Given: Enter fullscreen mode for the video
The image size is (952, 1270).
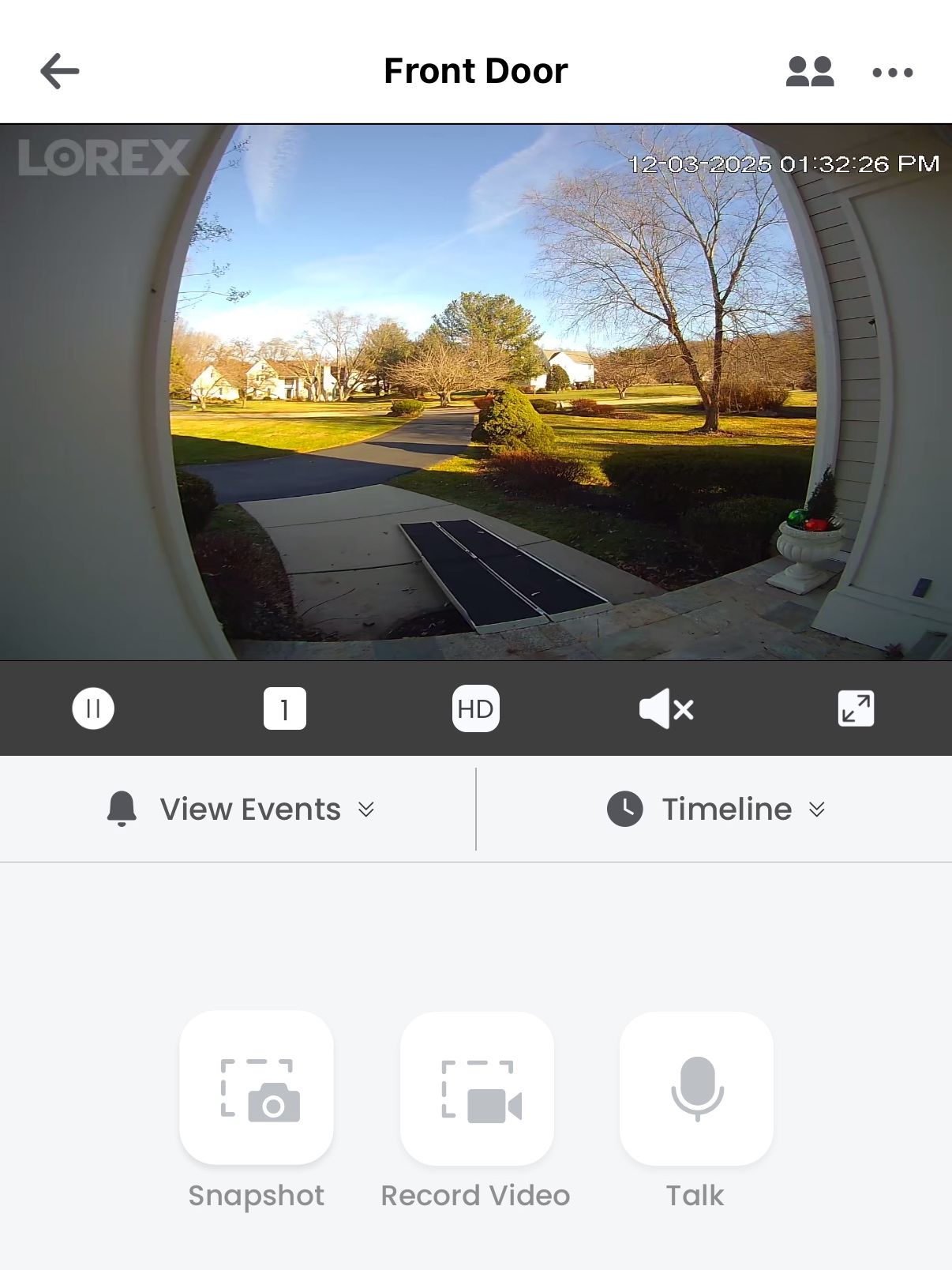Looking at the screenshot, I should 856,708.
